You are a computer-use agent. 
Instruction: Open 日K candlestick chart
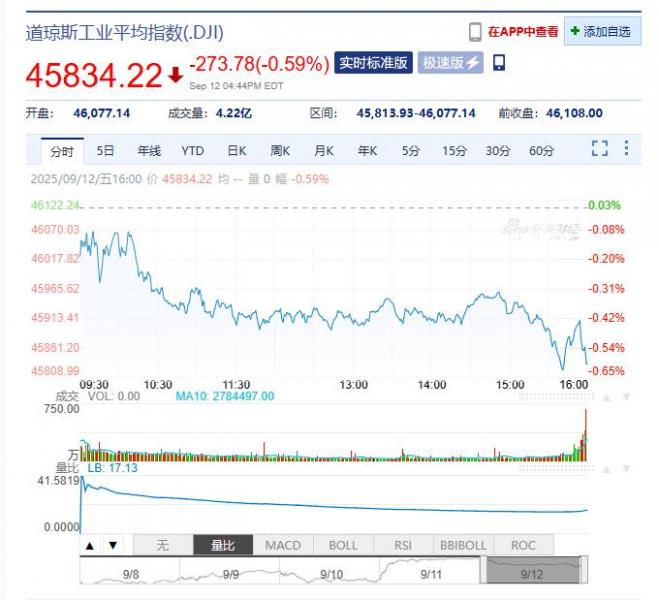[x=236, y=151]
